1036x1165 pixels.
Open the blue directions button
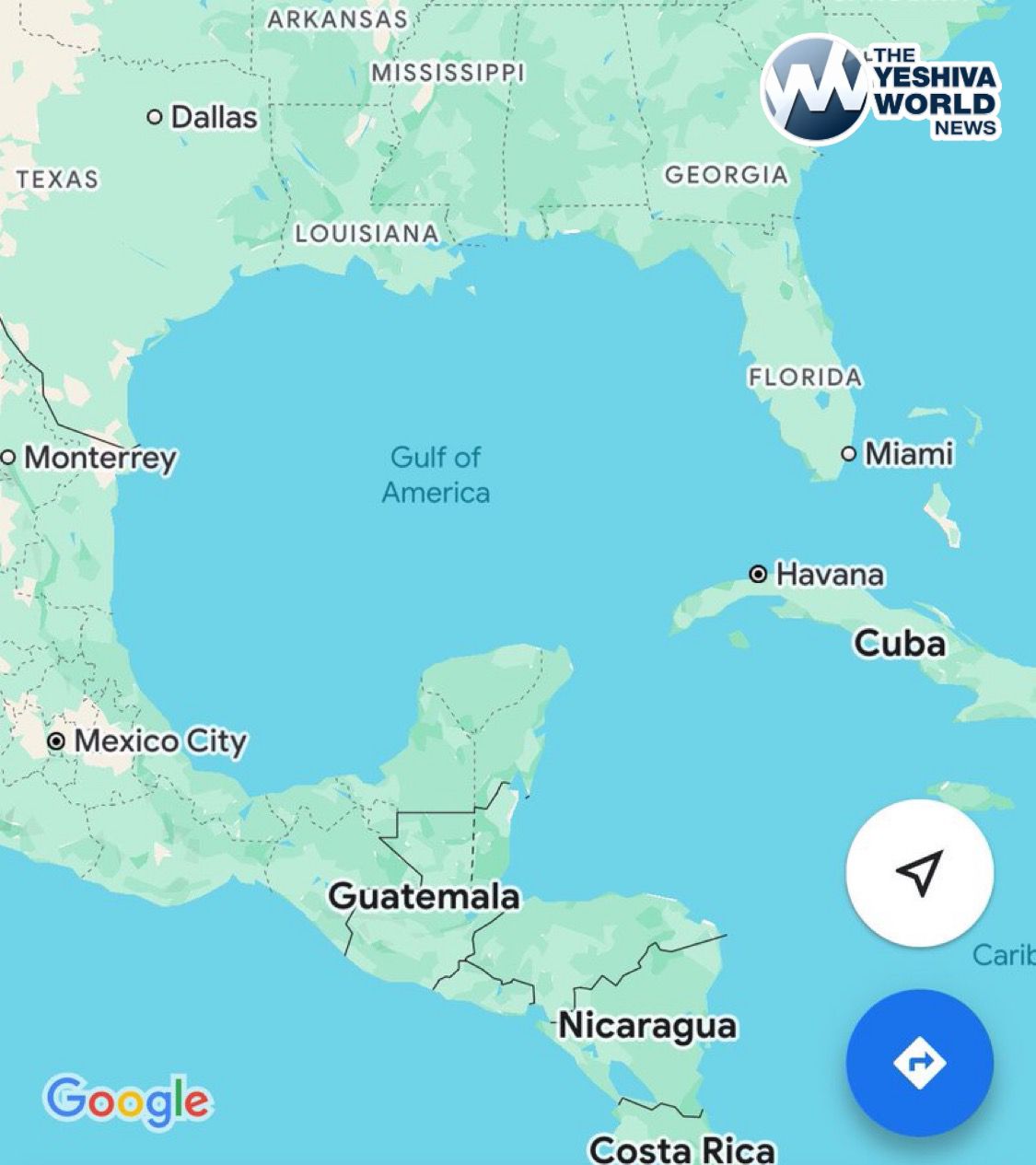(x=919, y=1063)
